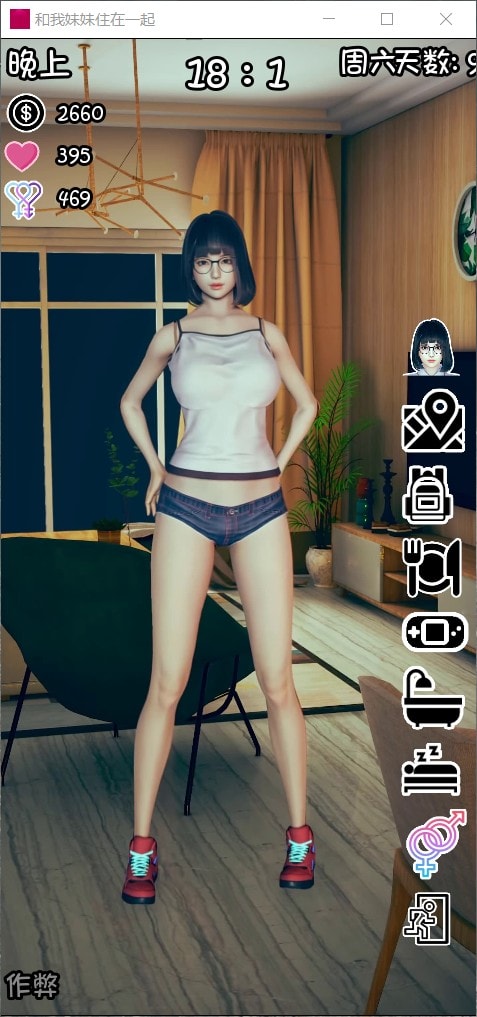Open the sister's character portrait
Viewport: 477px width, 1017px height.
[x=432, y=348]
